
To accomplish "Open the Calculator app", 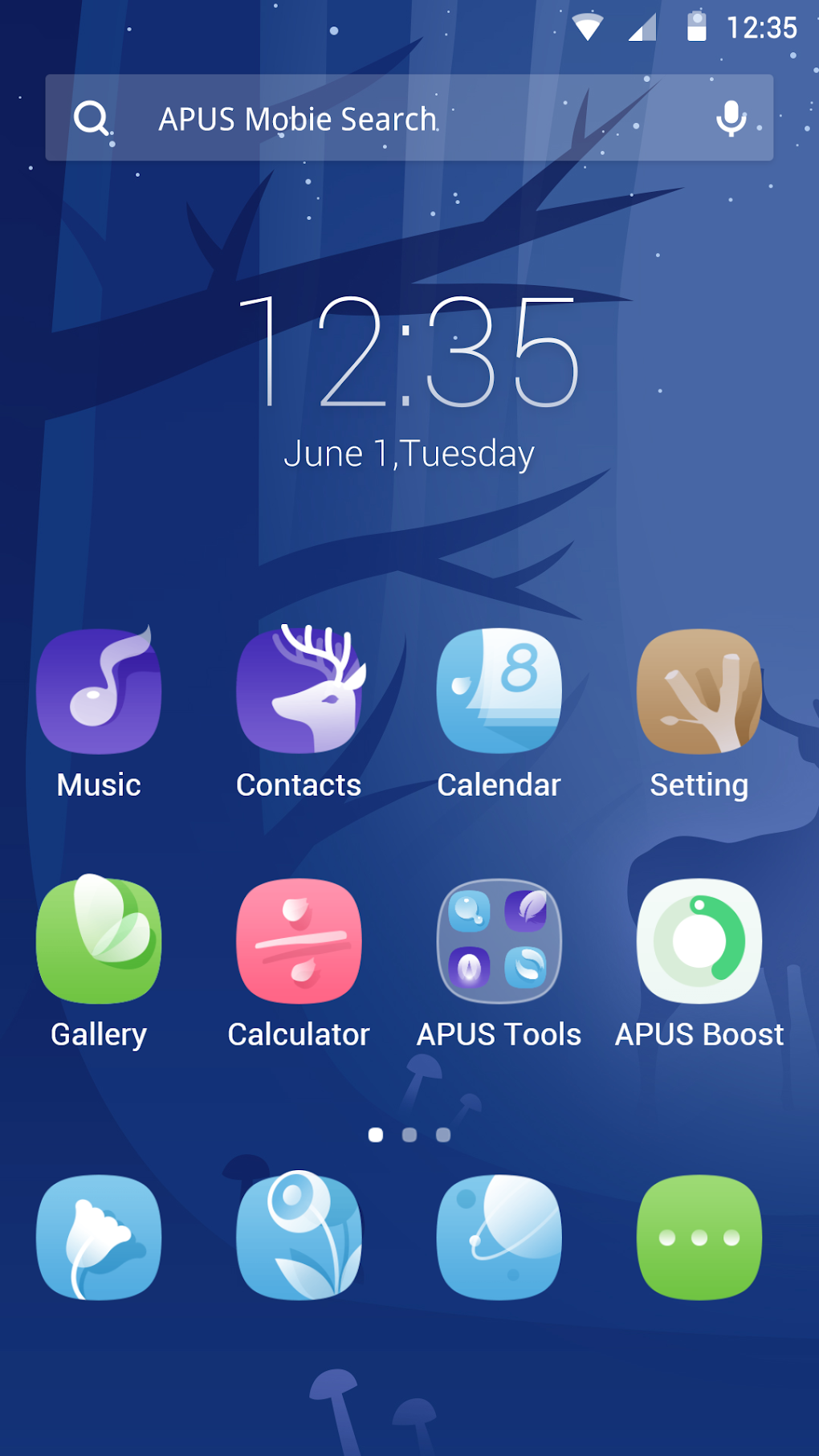I will pyautogui.click(x=299, y=941).
